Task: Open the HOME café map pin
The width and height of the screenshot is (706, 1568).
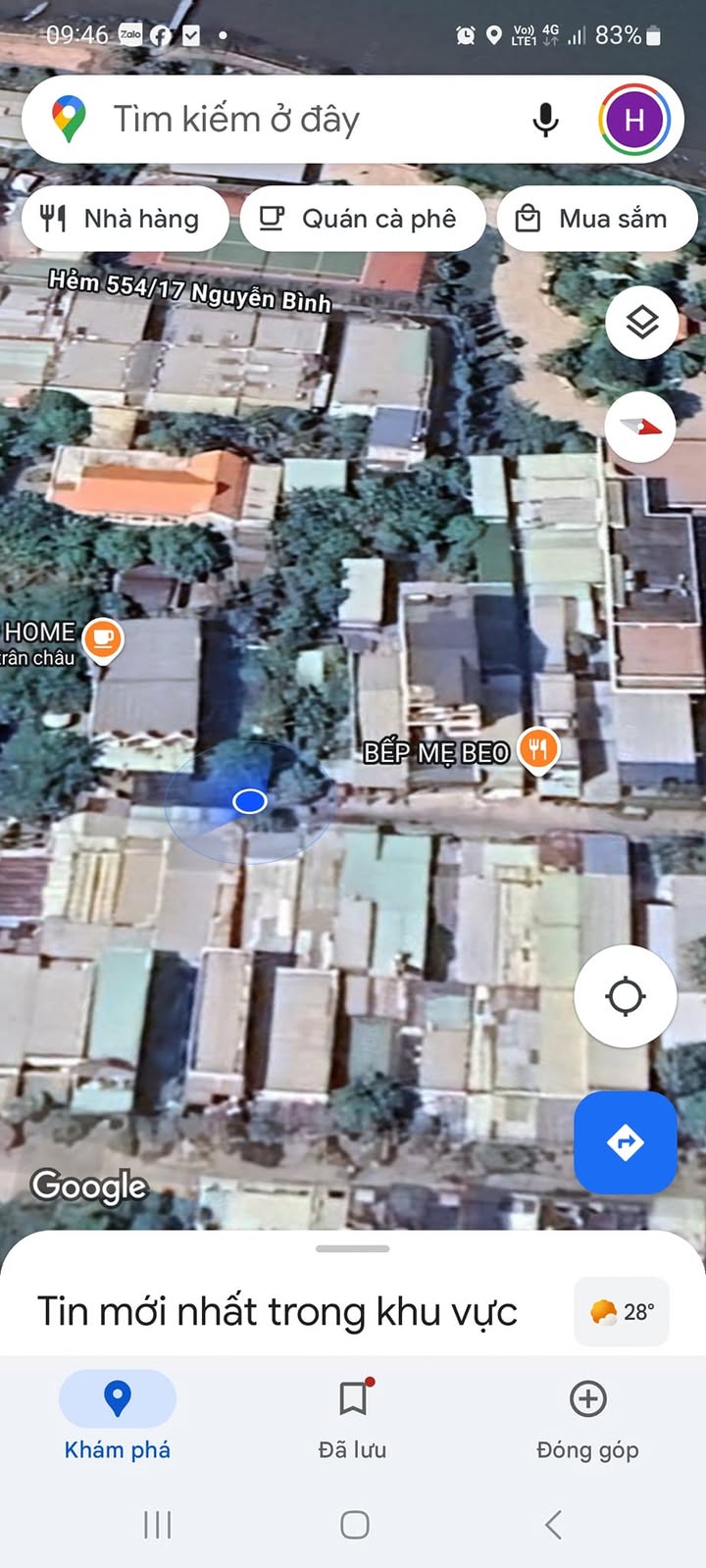Action: (103, 639)
